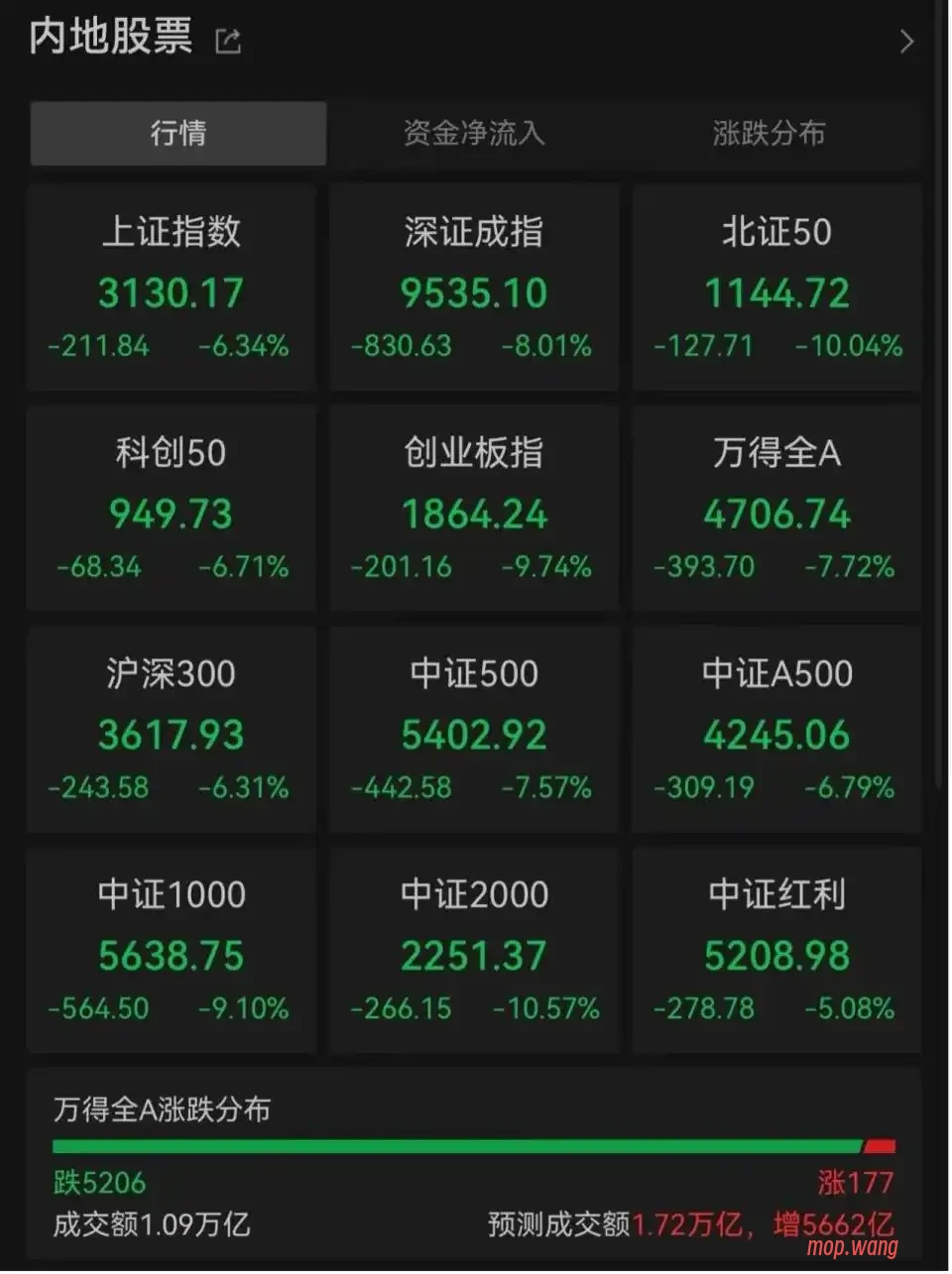
Task: Tap the share icon beside 内地股票
Action: point(228,41)
